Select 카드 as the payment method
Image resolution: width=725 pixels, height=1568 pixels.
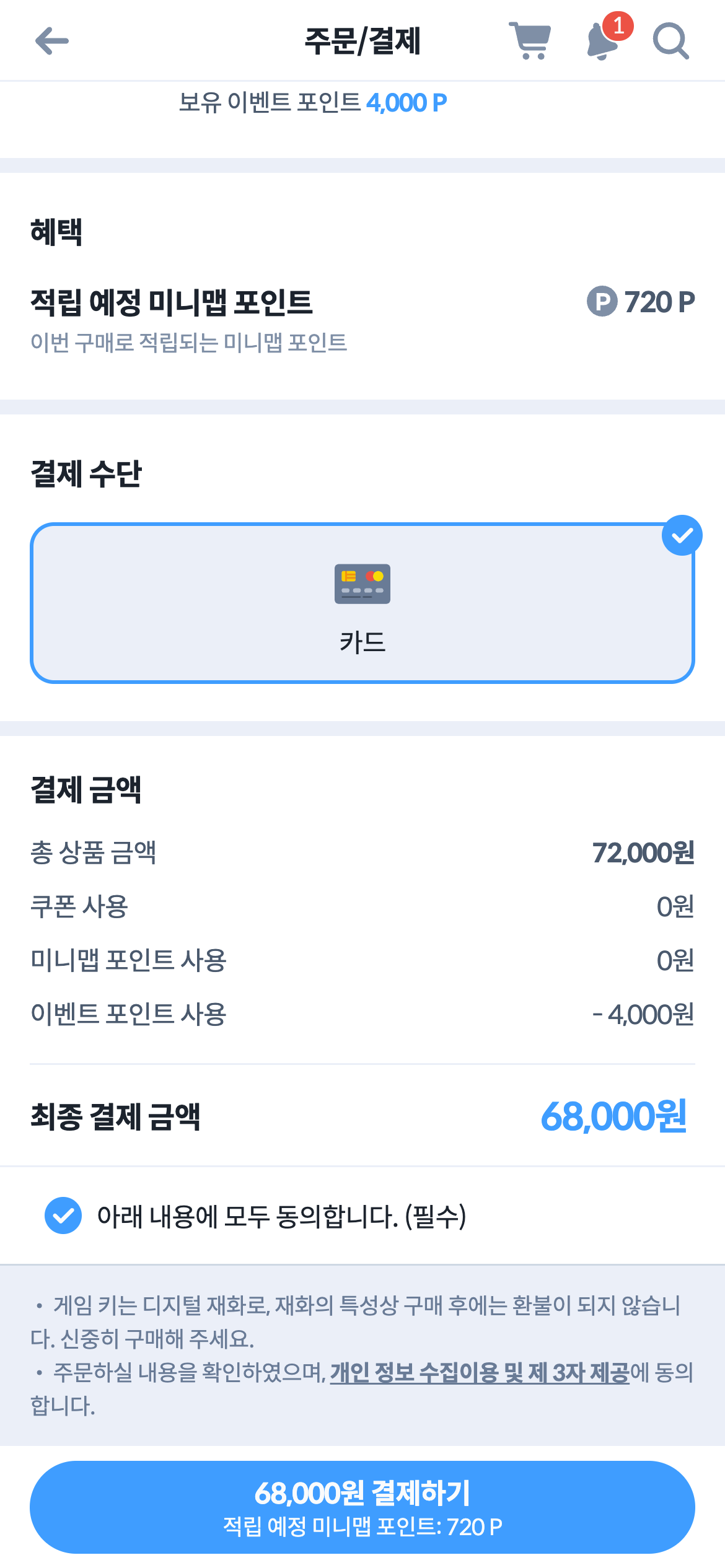(x=362, y=603)
